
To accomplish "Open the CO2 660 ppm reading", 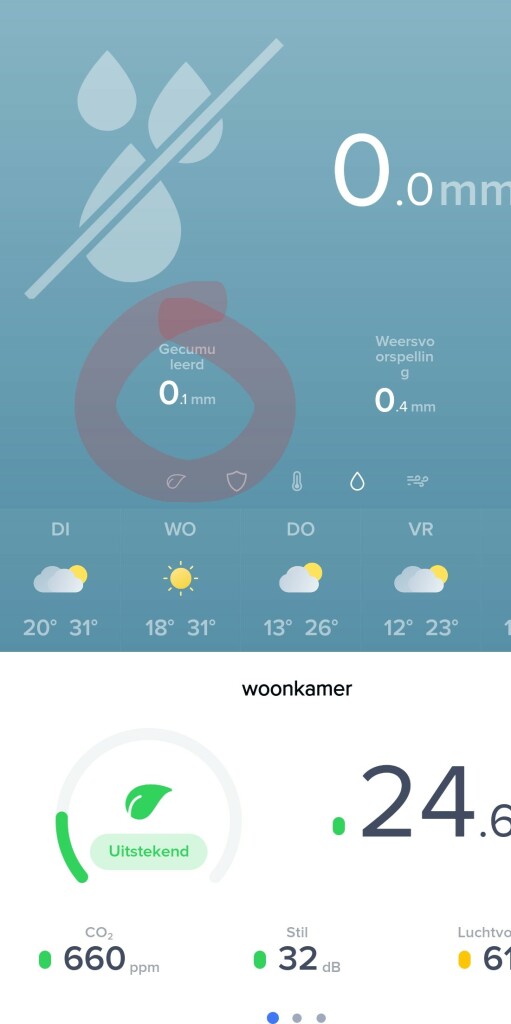I will [99, 951].
